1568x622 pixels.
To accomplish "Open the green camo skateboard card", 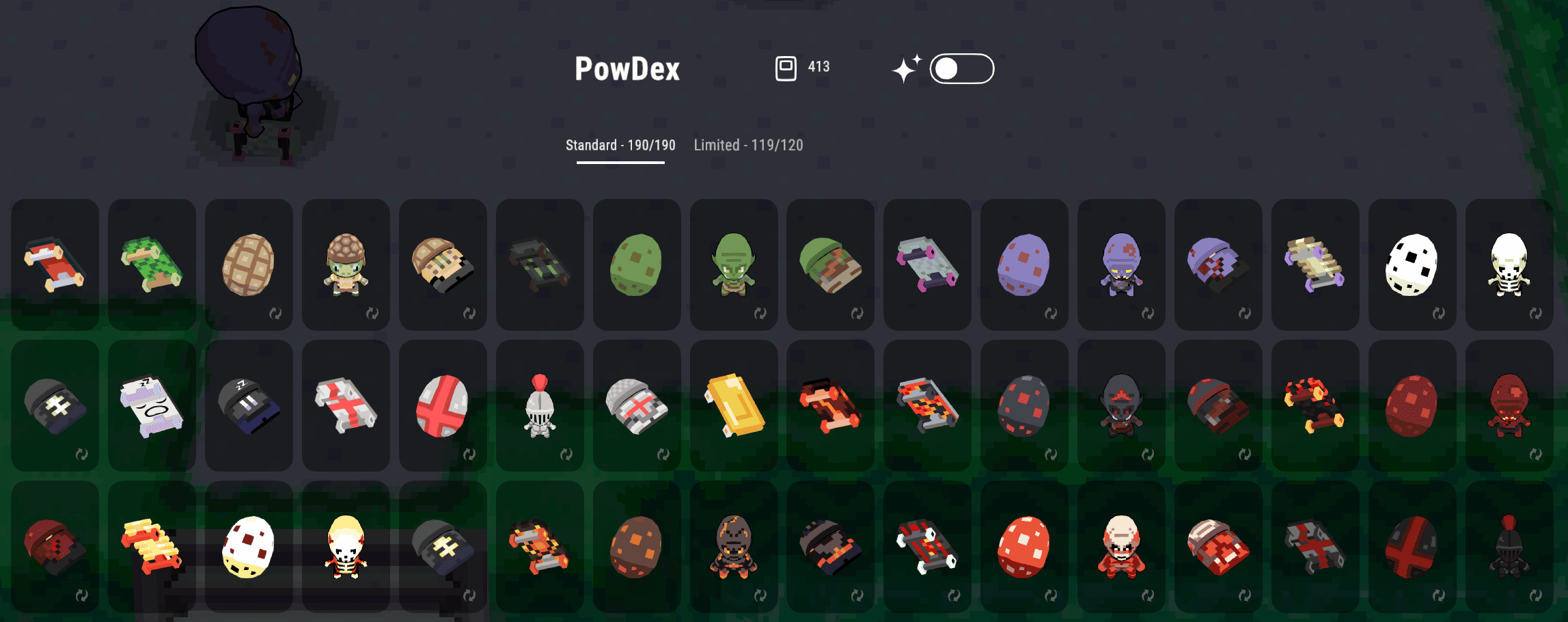I will 152,265.
